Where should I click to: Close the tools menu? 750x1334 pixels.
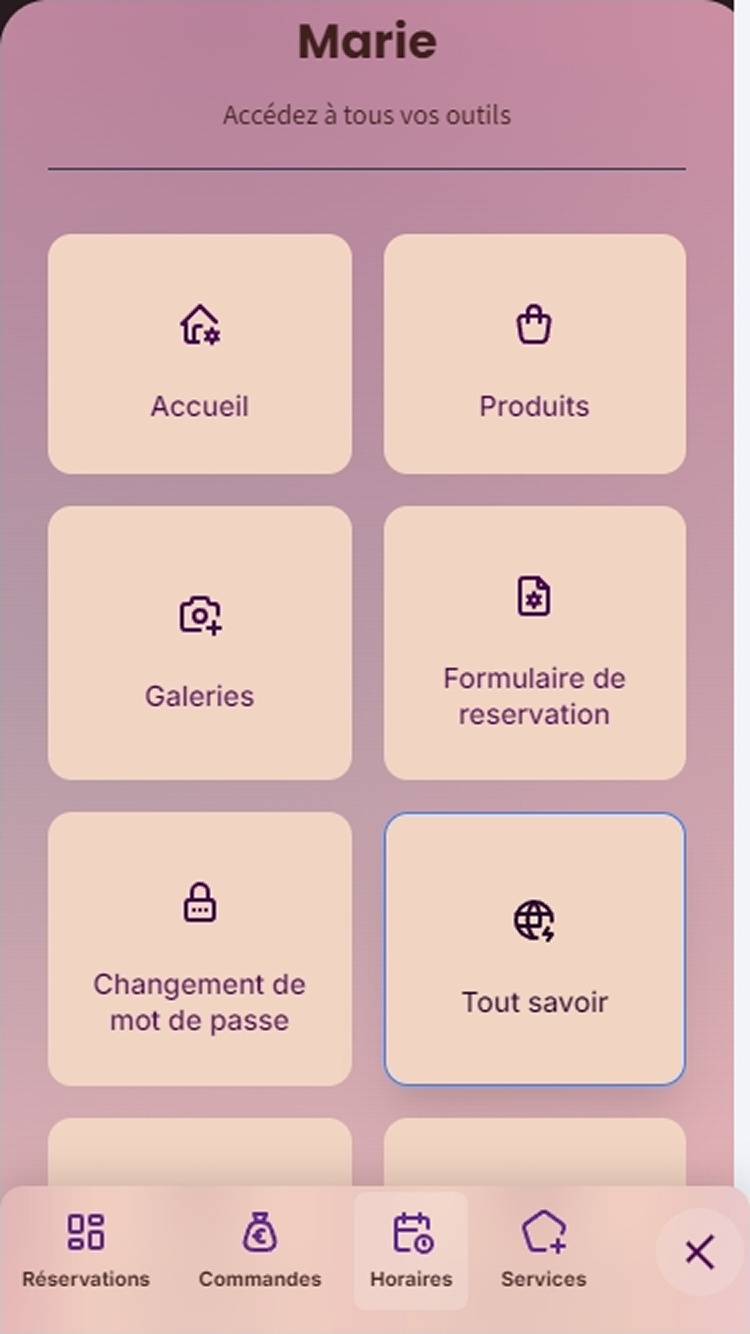pos(699,1252)
